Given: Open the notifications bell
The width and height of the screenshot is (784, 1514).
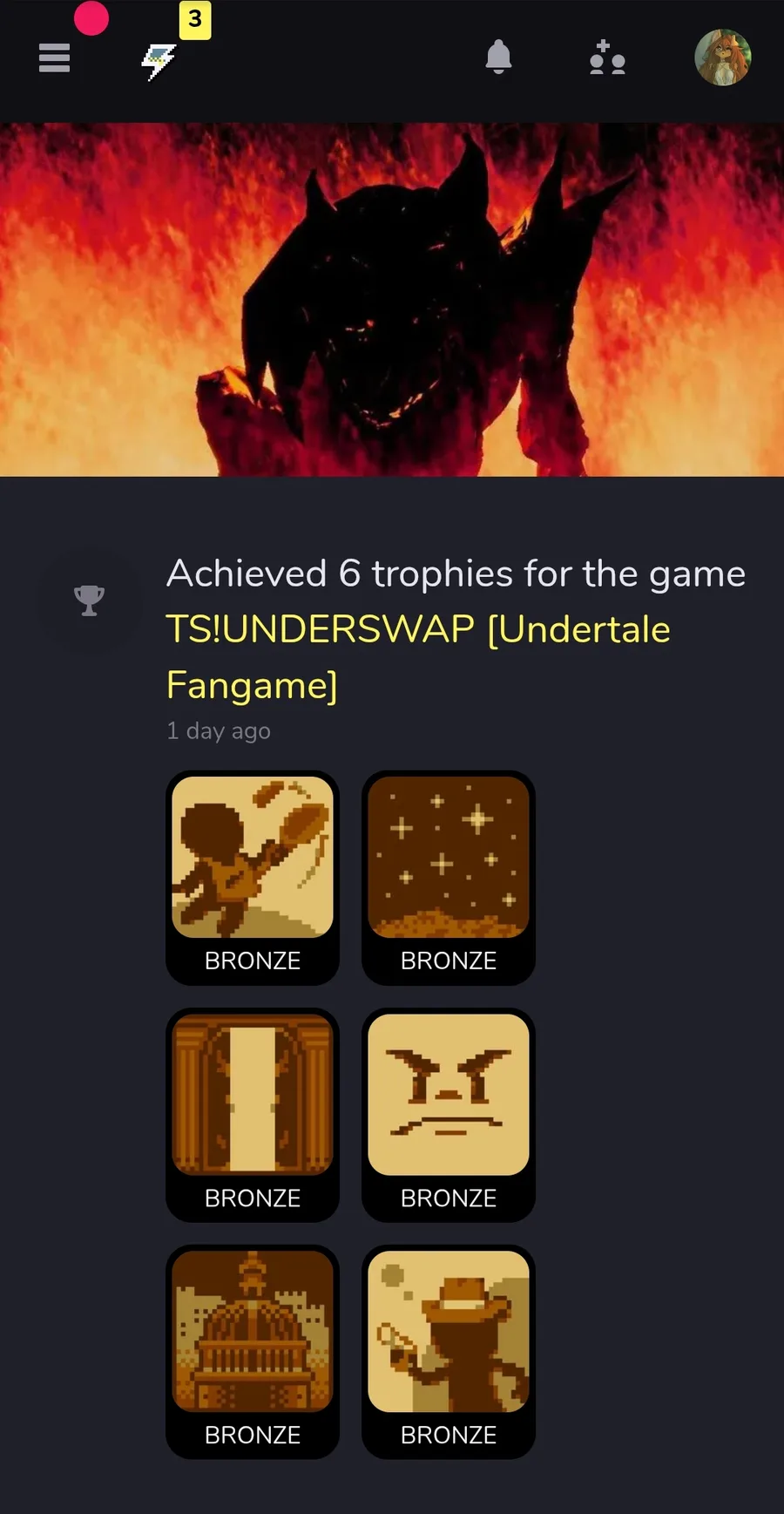Looking at the screenshot, I should tap(498, 58).
